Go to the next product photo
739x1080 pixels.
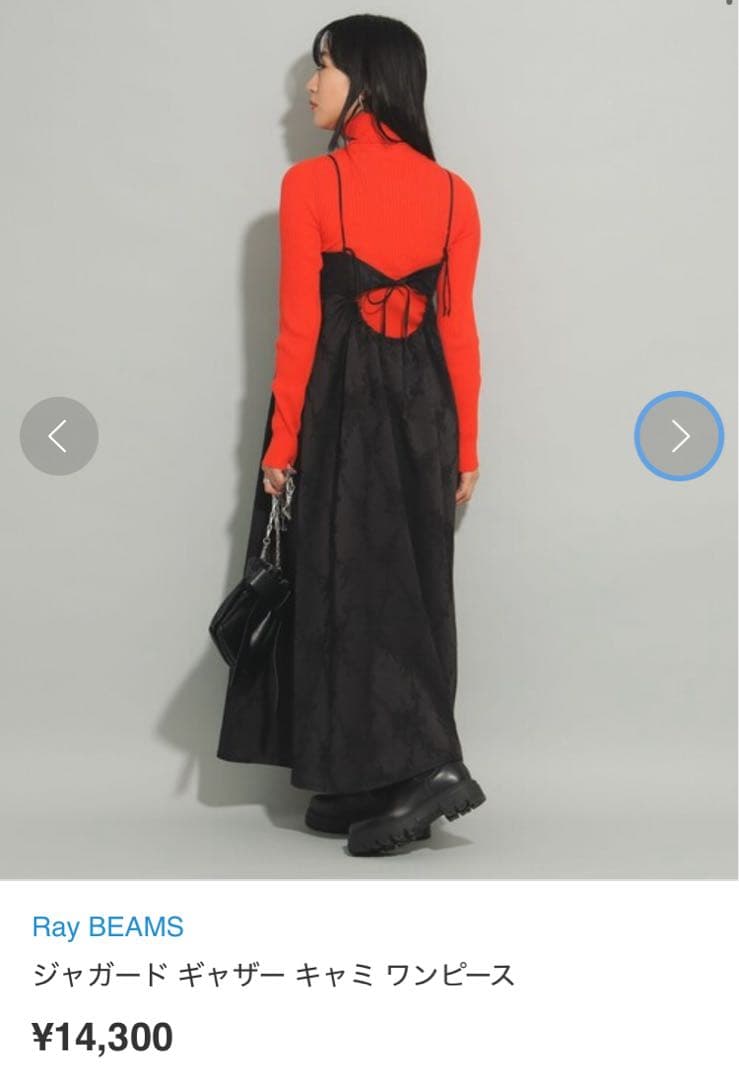click(679, 436)
